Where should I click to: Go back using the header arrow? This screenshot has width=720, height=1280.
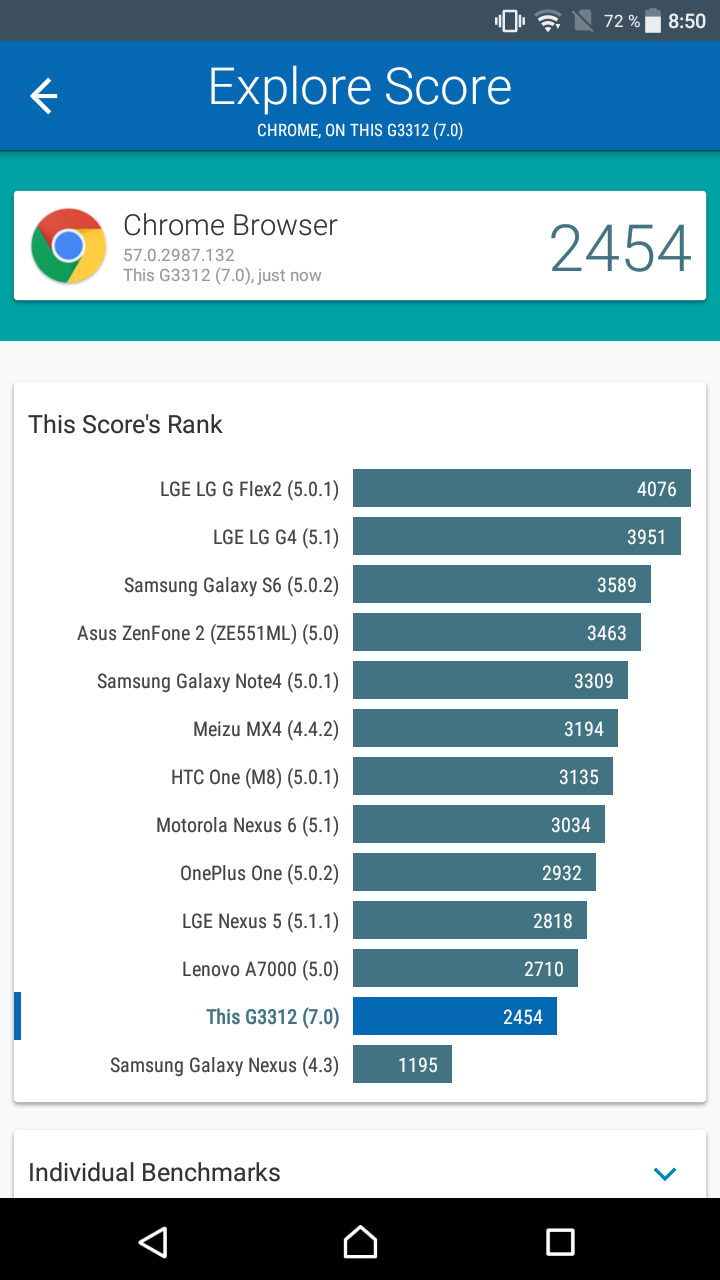pos(44,96)
